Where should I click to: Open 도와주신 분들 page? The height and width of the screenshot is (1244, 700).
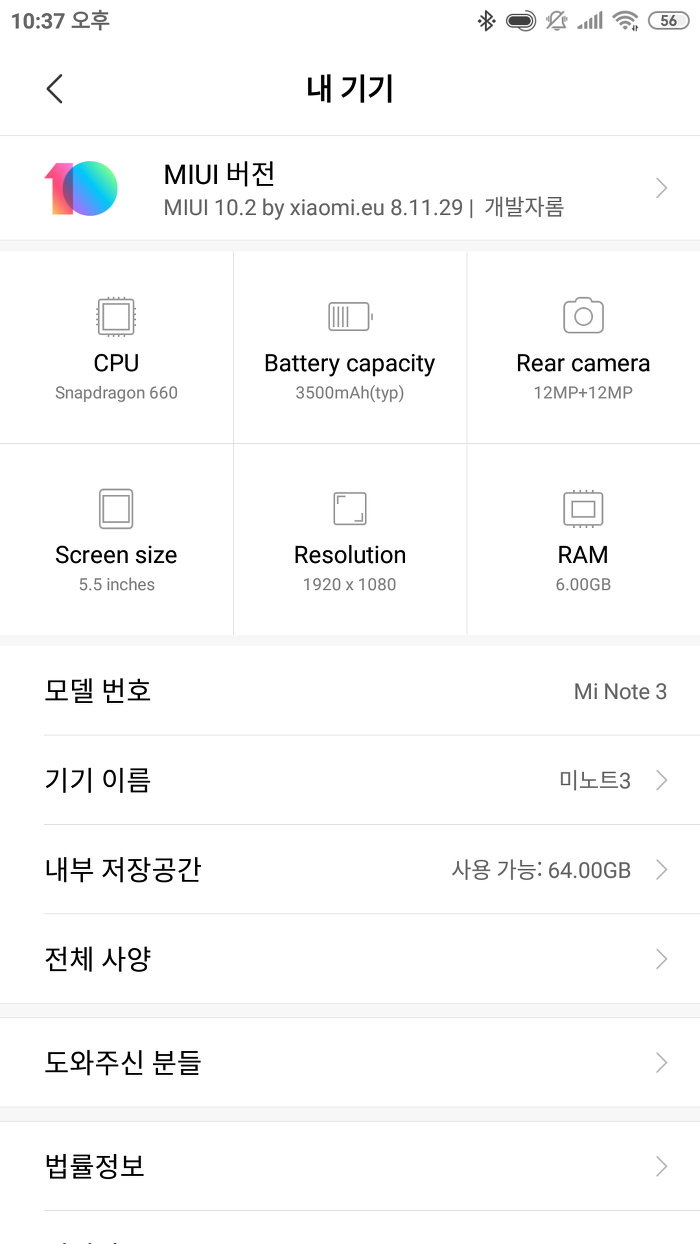tap(350, 1062)
